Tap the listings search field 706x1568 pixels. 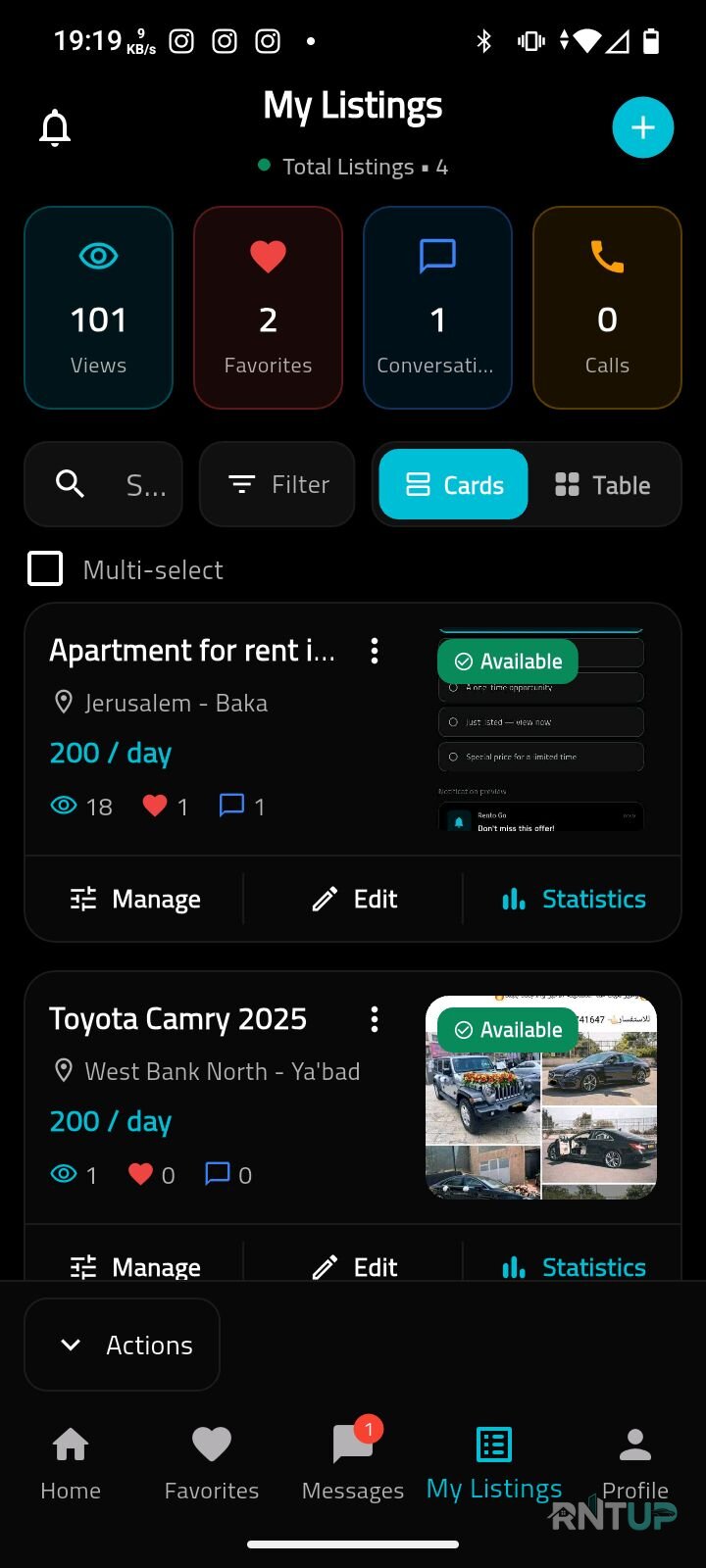103,484
